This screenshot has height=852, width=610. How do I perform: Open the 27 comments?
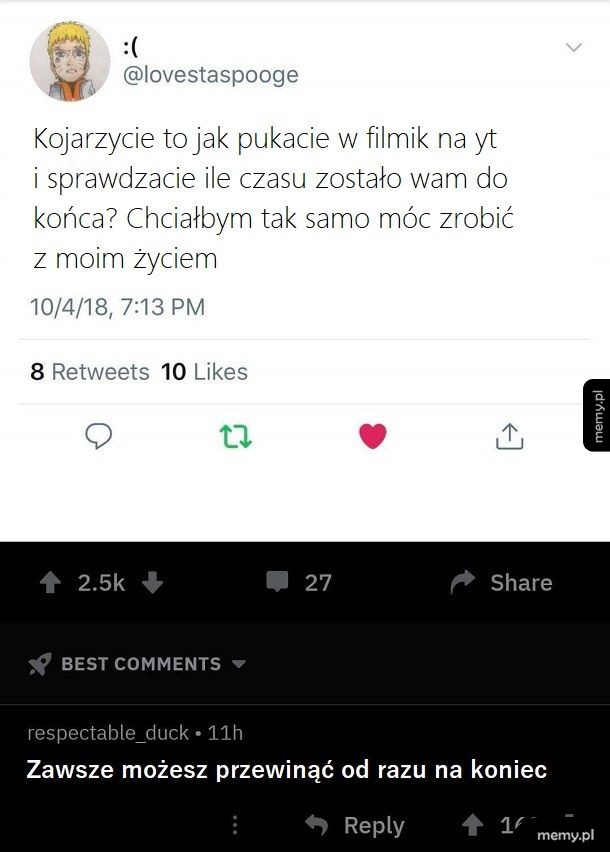tap(299, 582)
